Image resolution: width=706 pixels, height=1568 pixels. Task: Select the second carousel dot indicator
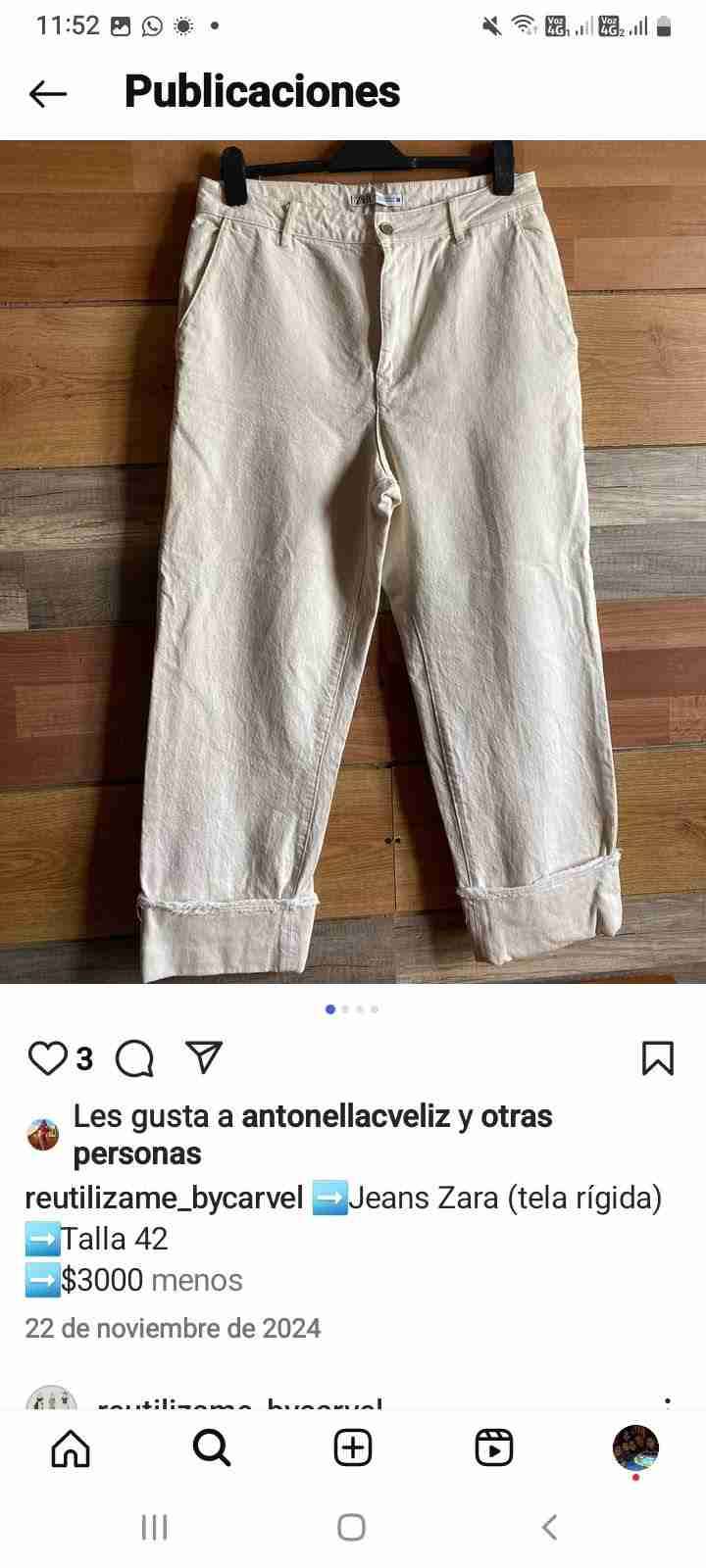point(346,1008)
